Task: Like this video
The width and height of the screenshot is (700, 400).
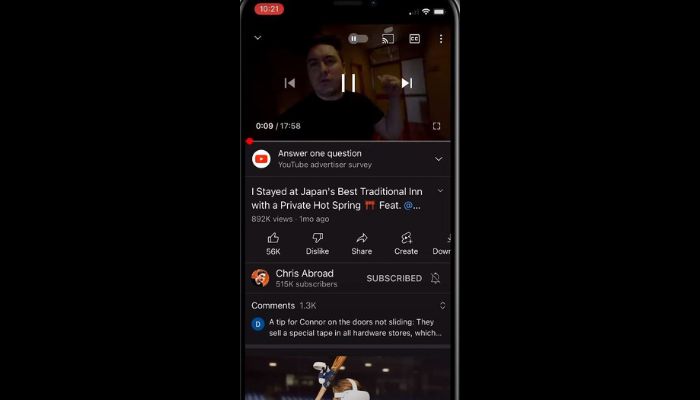Action: [x=273, y=243]
